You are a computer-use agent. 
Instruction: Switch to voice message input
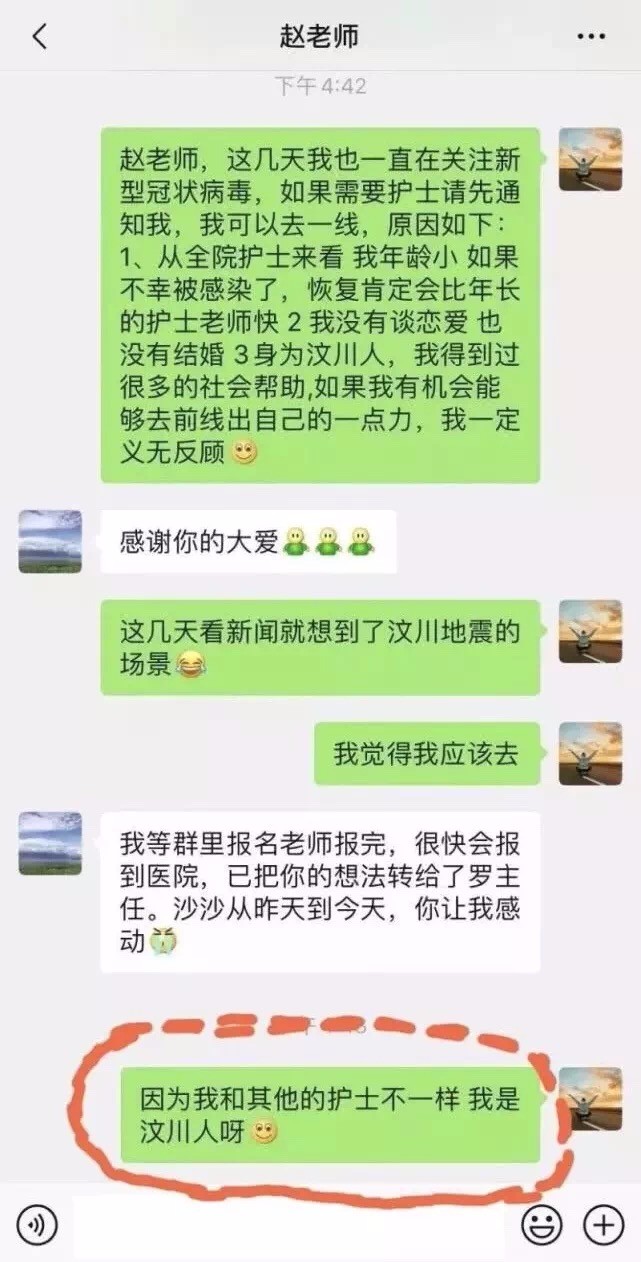(x=37, y=1224)
